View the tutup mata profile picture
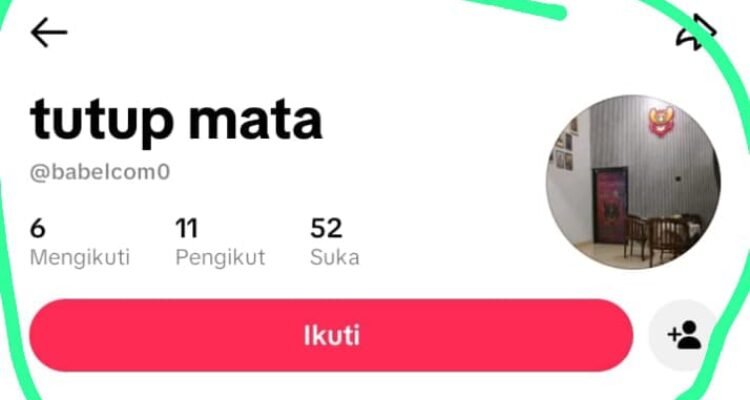The image size is (750, 400). pyautogui.click(x=633, y=182)
